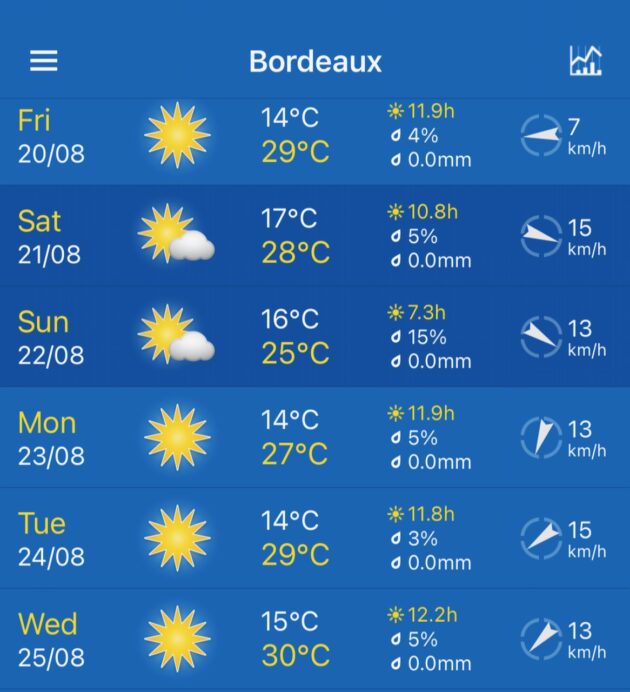Open Sunday 22/08 forecast details
The height and width of the screenshot is (692, 630).
315,337
